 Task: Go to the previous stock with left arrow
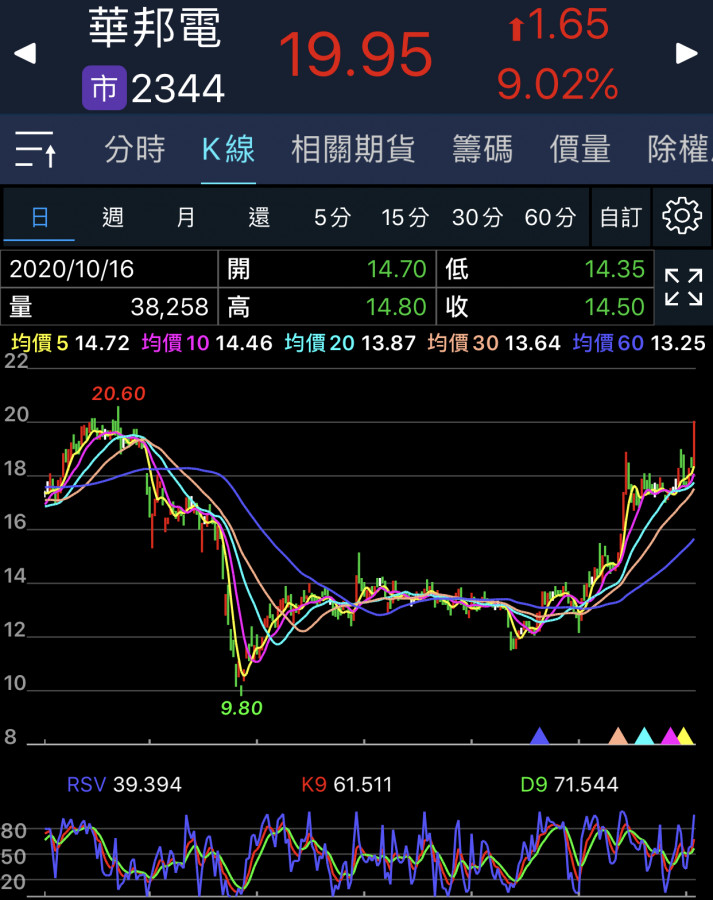point(25,54)
